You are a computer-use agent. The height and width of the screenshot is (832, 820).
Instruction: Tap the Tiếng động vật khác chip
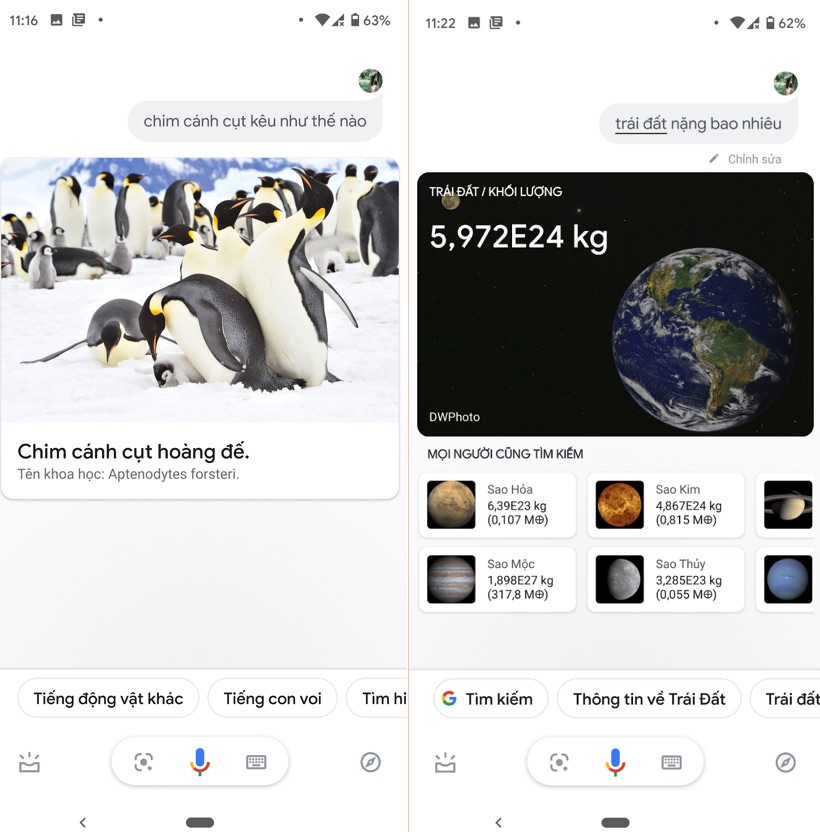click(108, 698)
